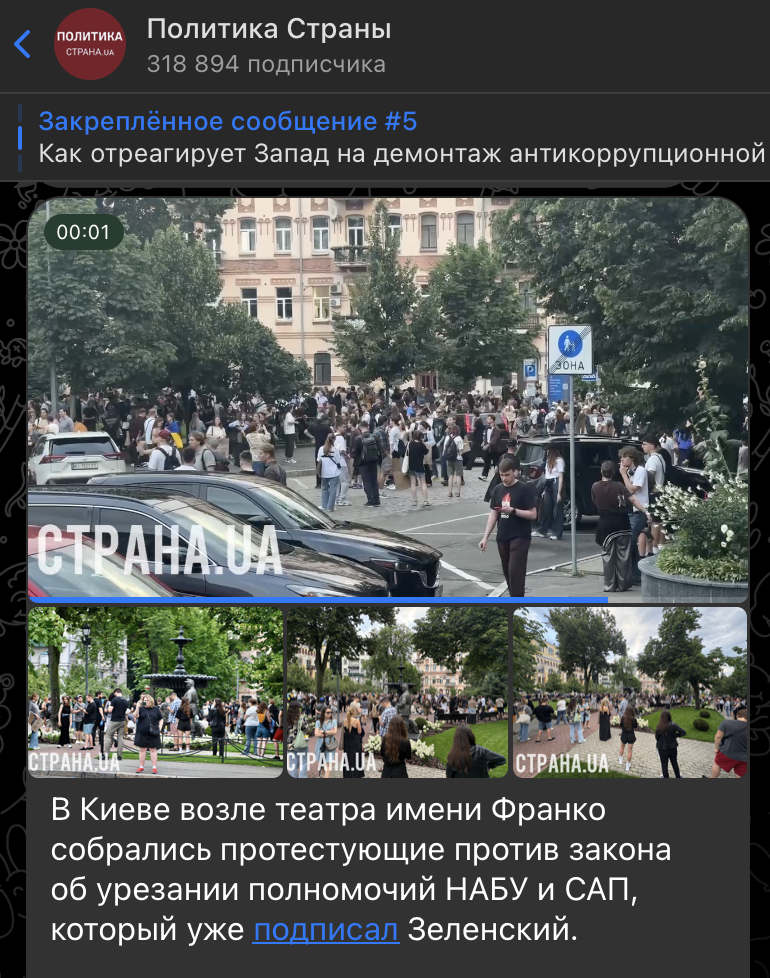Tap the black SUV in the main video frame
Screen dimensions: 770x978
coord(590,470)
